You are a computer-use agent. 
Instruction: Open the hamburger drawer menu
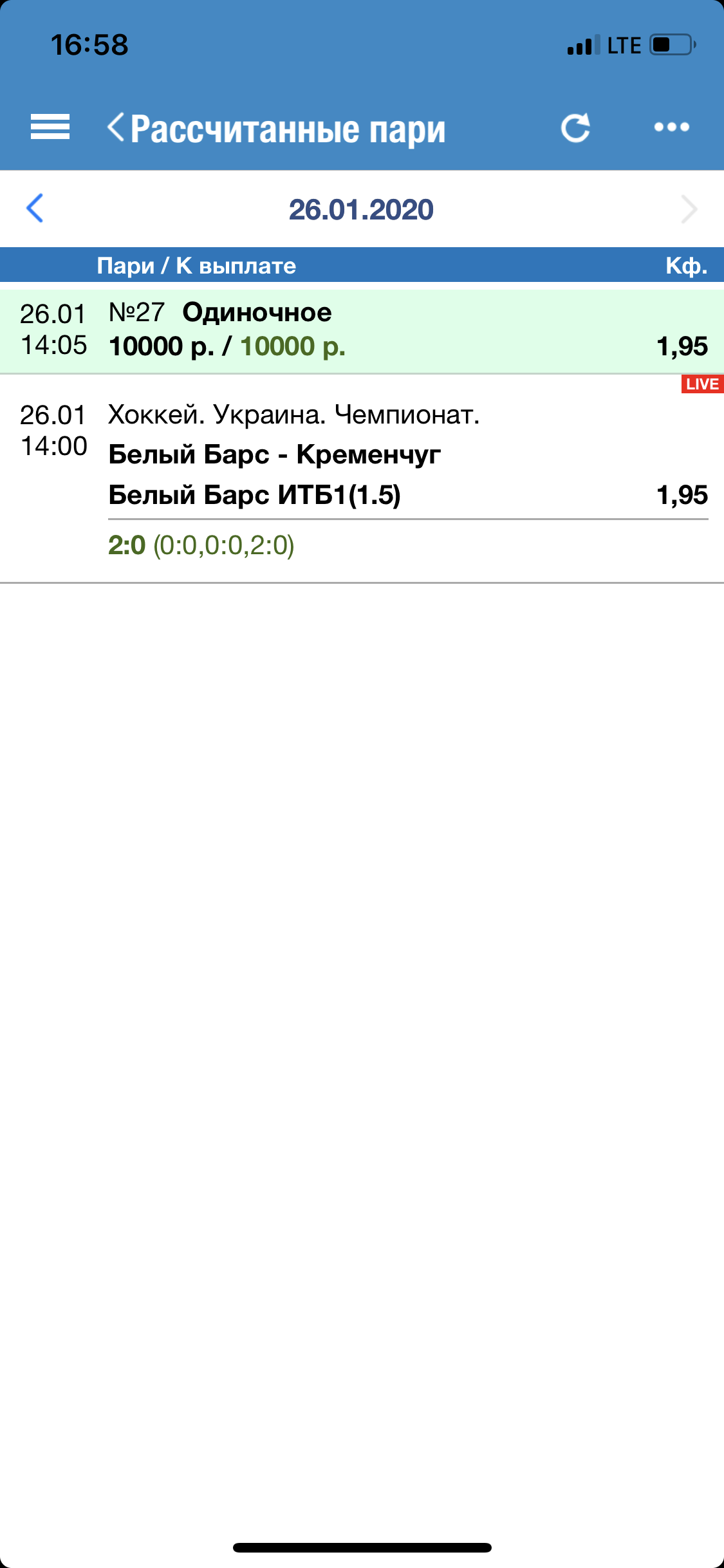point(50,127)
